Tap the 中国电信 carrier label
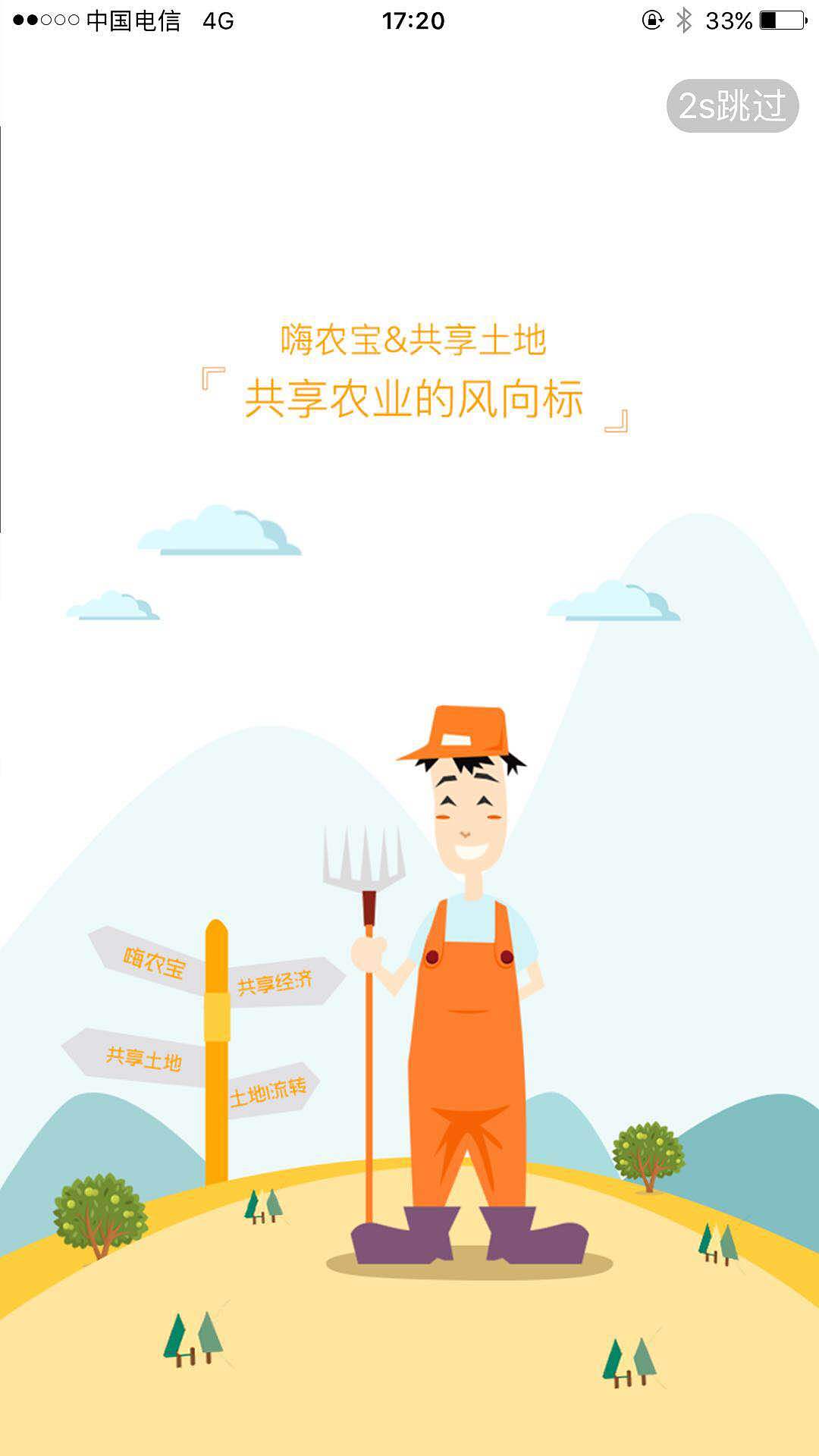This screenshot has width=819, height=1456. pos(135,20)
